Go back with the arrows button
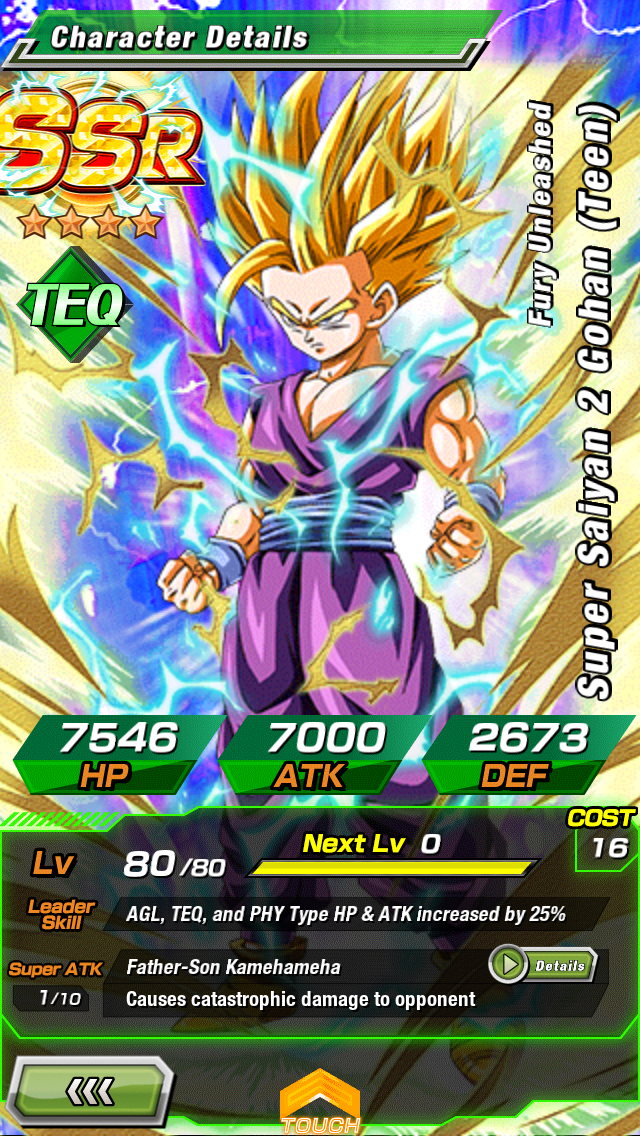Image resolution: width=640 pixels, height=1136 pixels. [x=89, y=1092]
